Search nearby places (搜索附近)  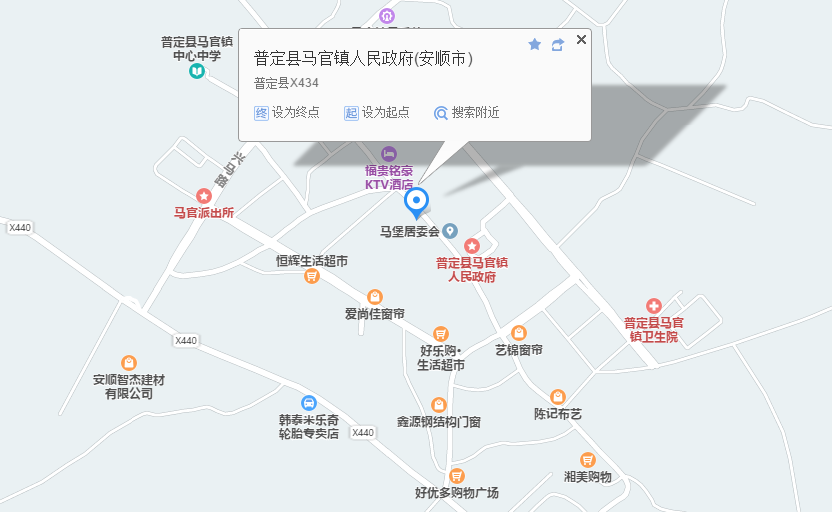click(x=466, y=113)
